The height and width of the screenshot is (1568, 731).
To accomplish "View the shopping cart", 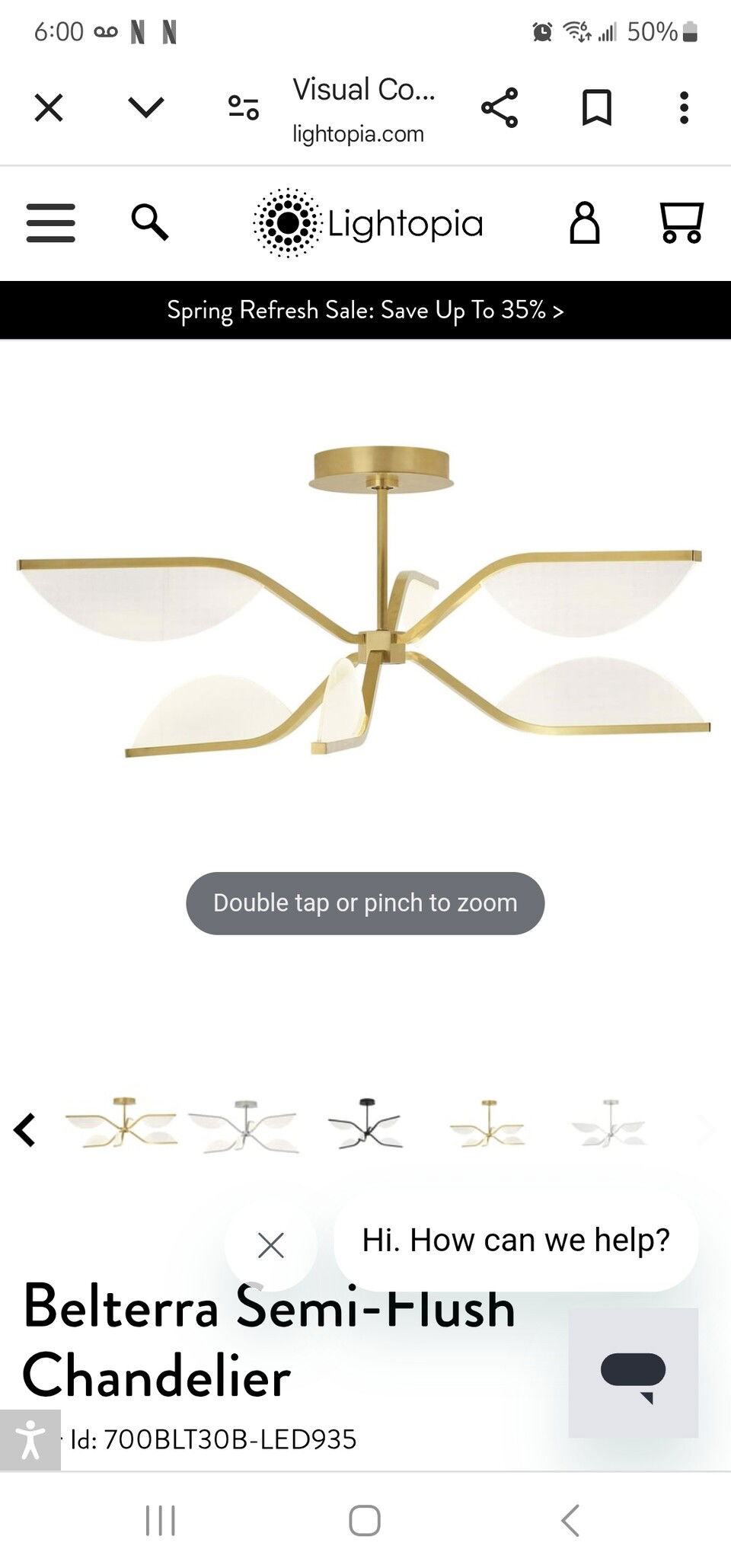I will coord(681,222).
